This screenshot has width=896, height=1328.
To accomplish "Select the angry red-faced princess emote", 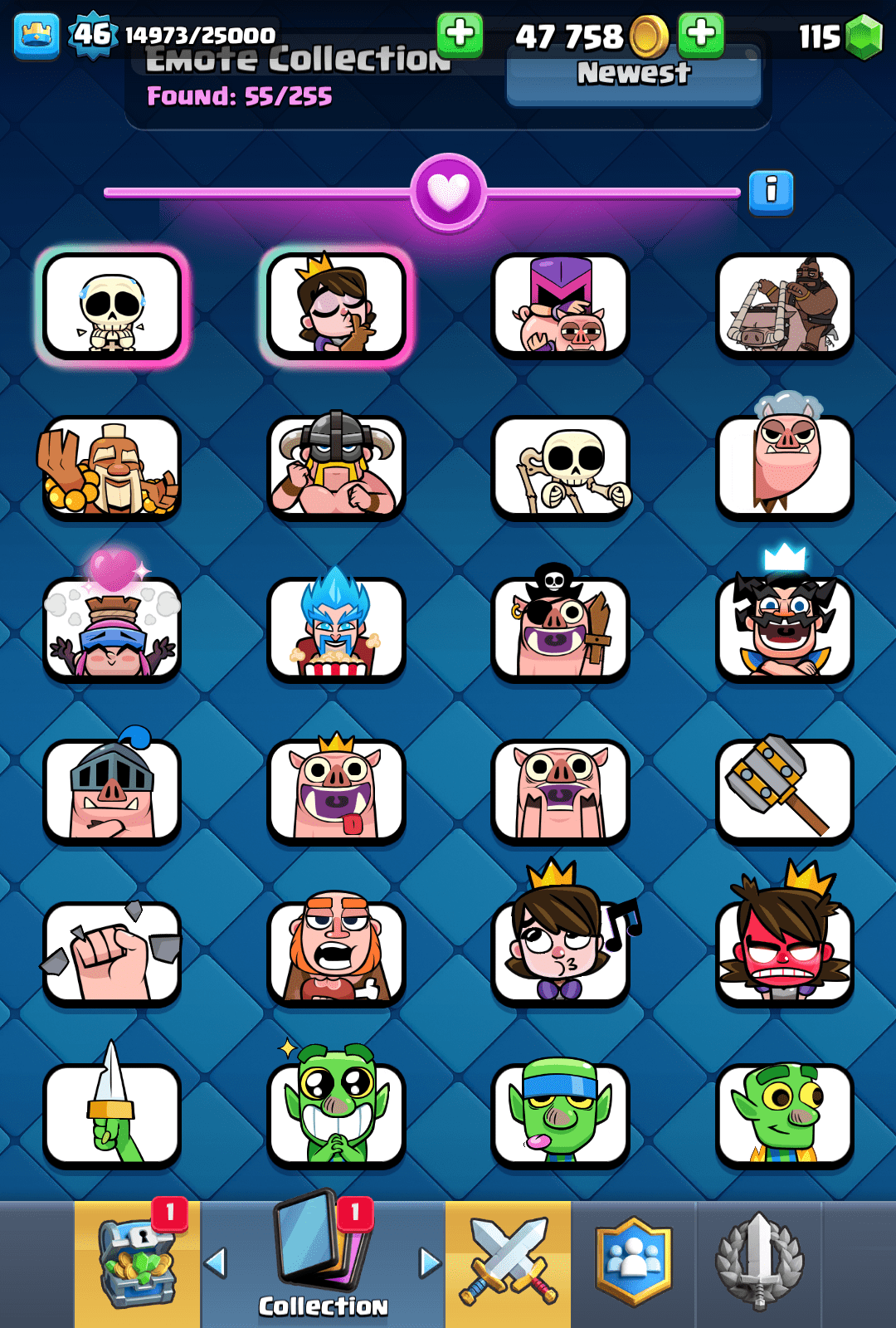I will (x=784, y=953).
